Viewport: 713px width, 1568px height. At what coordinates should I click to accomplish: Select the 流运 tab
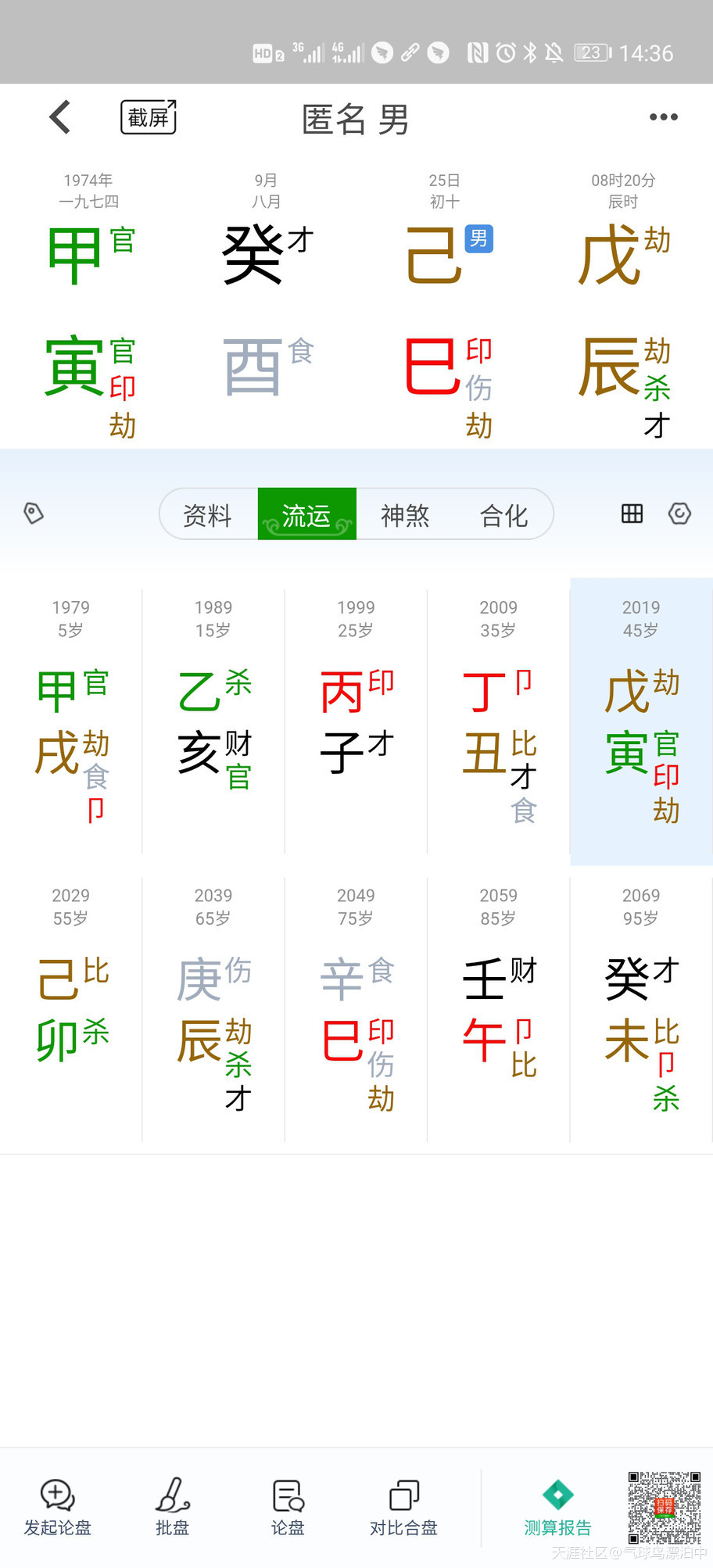[306, 514]
